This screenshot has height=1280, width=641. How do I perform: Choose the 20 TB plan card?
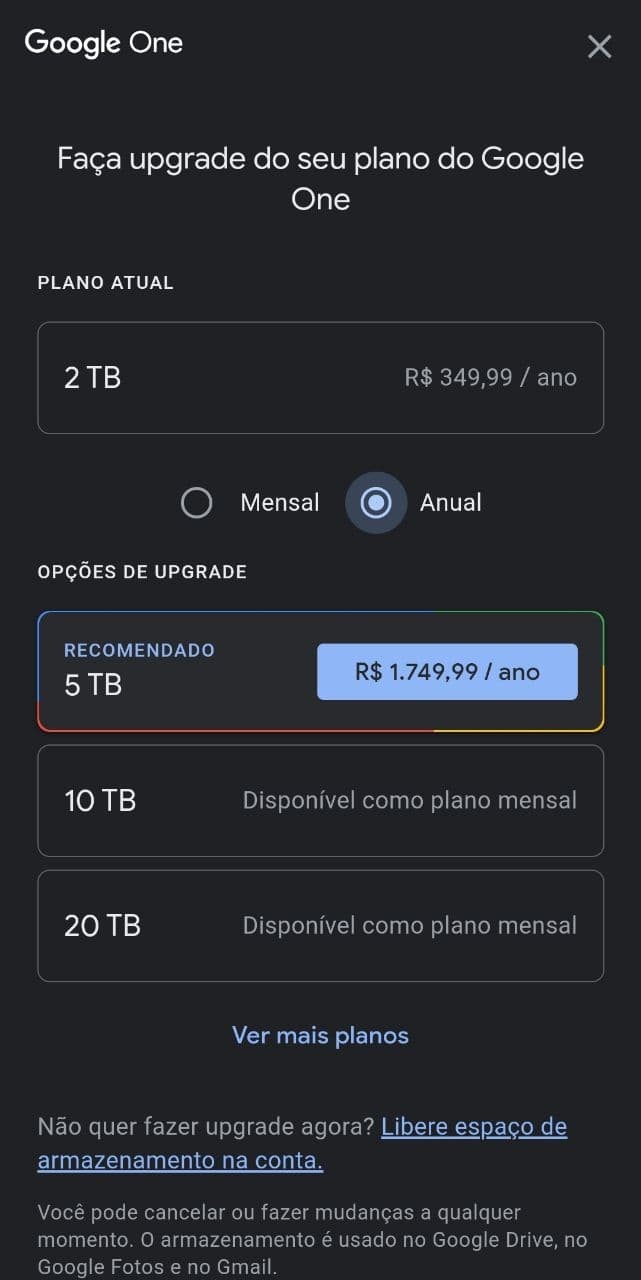coord(320,926)
